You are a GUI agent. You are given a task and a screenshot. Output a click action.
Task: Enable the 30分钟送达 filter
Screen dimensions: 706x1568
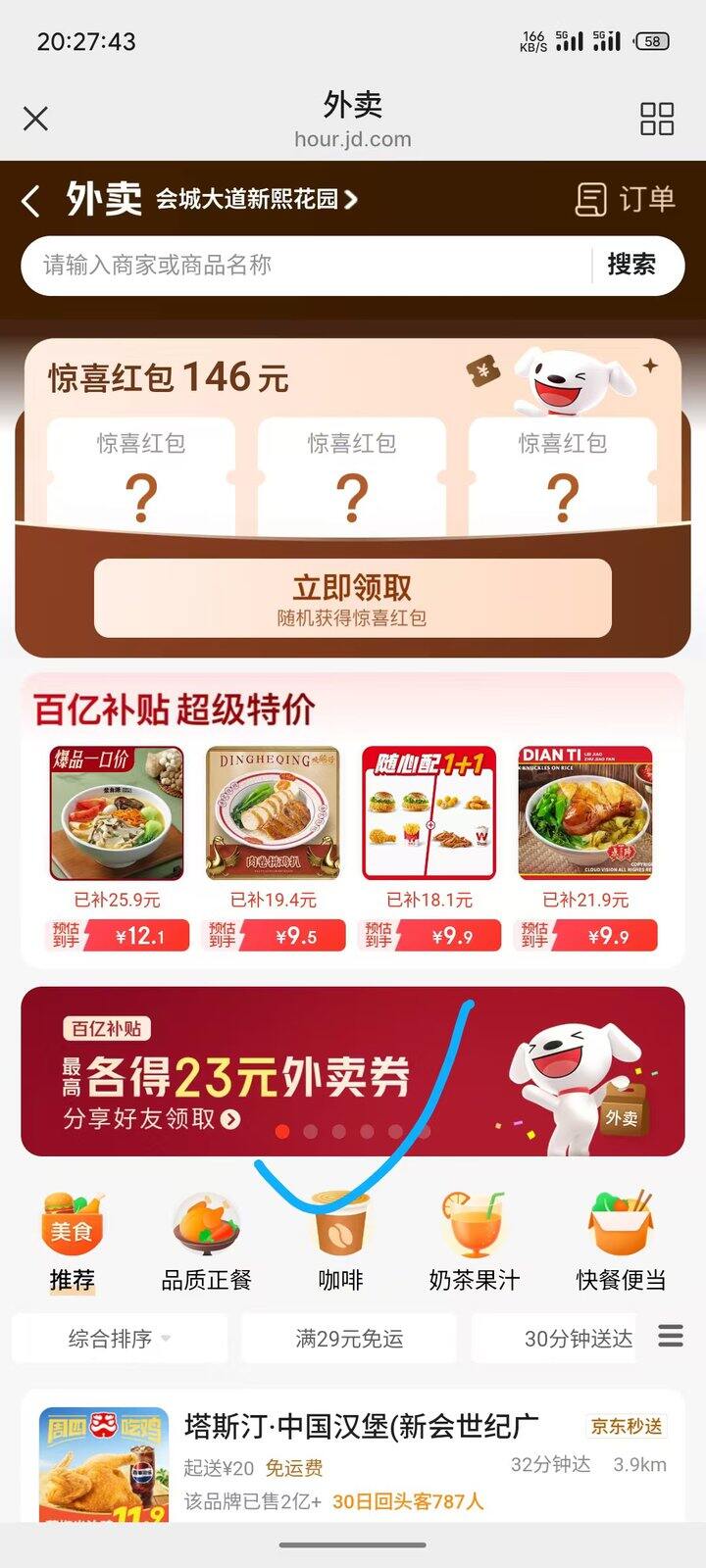(x=579, y=1337)
